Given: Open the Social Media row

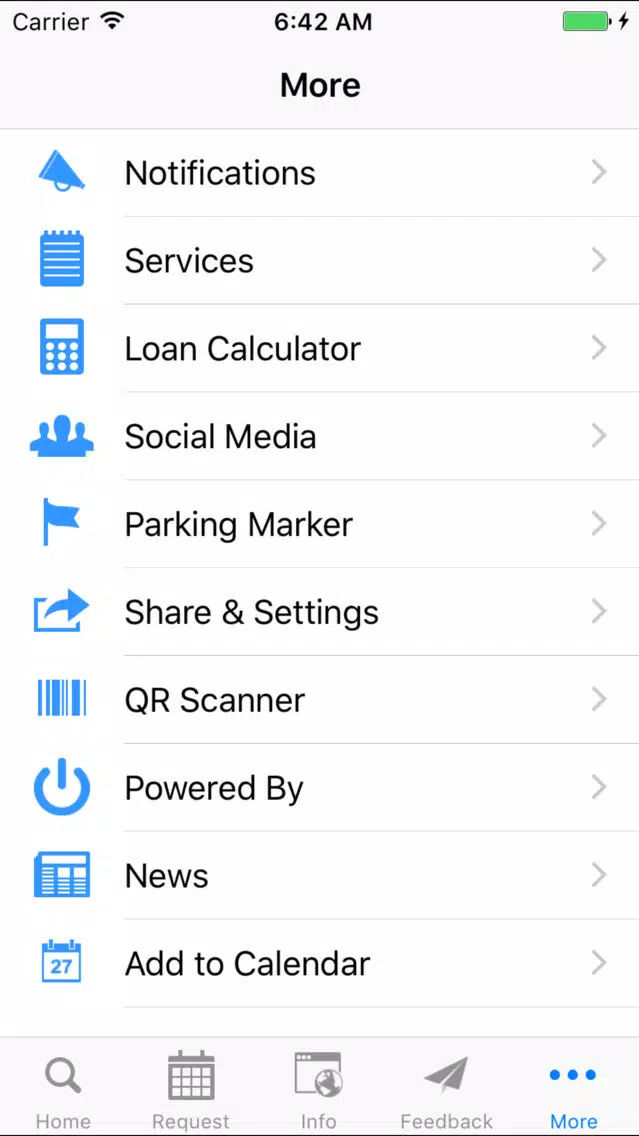Looking at the screenshot, I should point(320,436).
